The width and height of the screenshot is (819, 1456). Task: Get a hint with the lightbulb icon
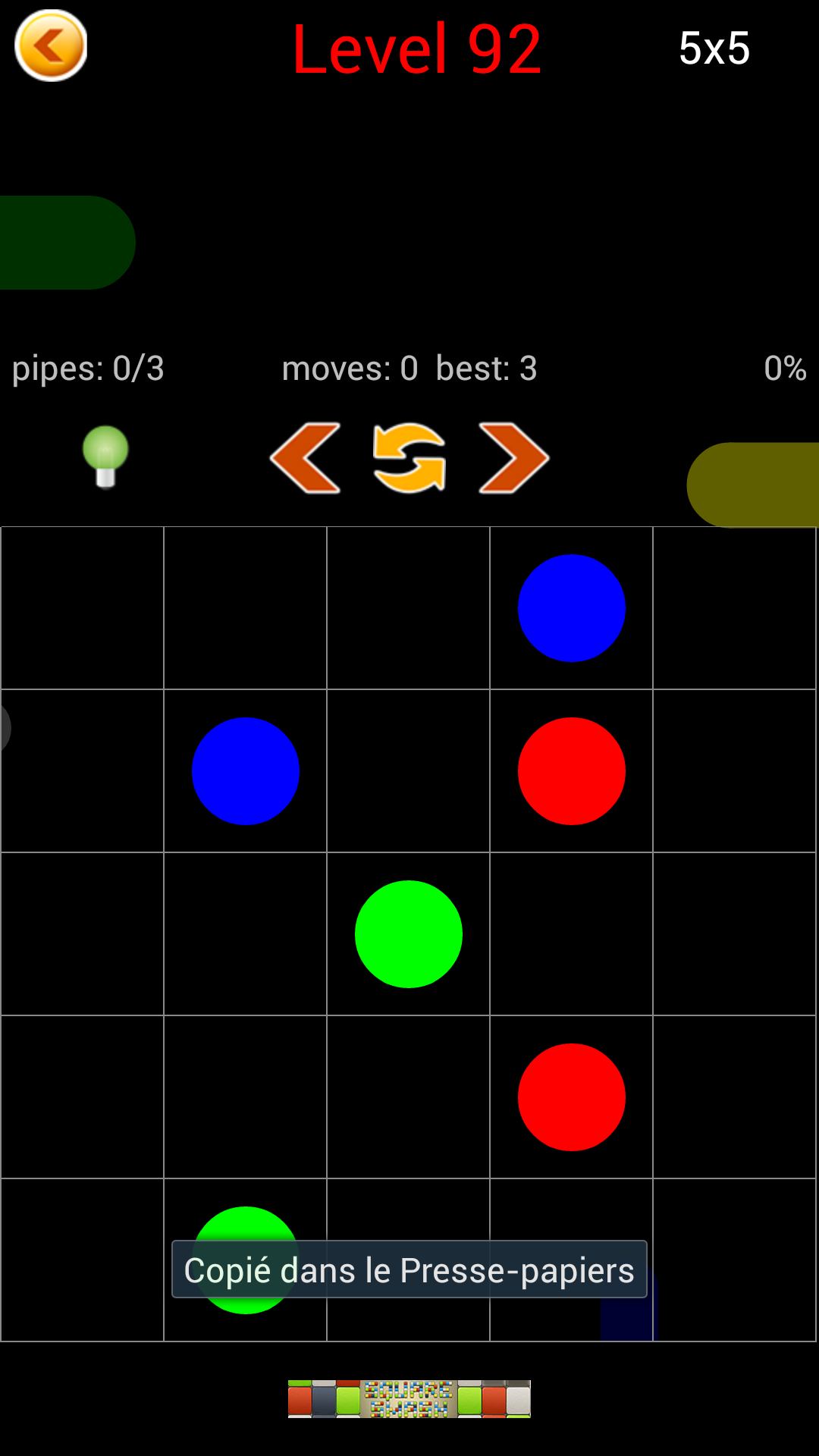click(x=105, y=457)
